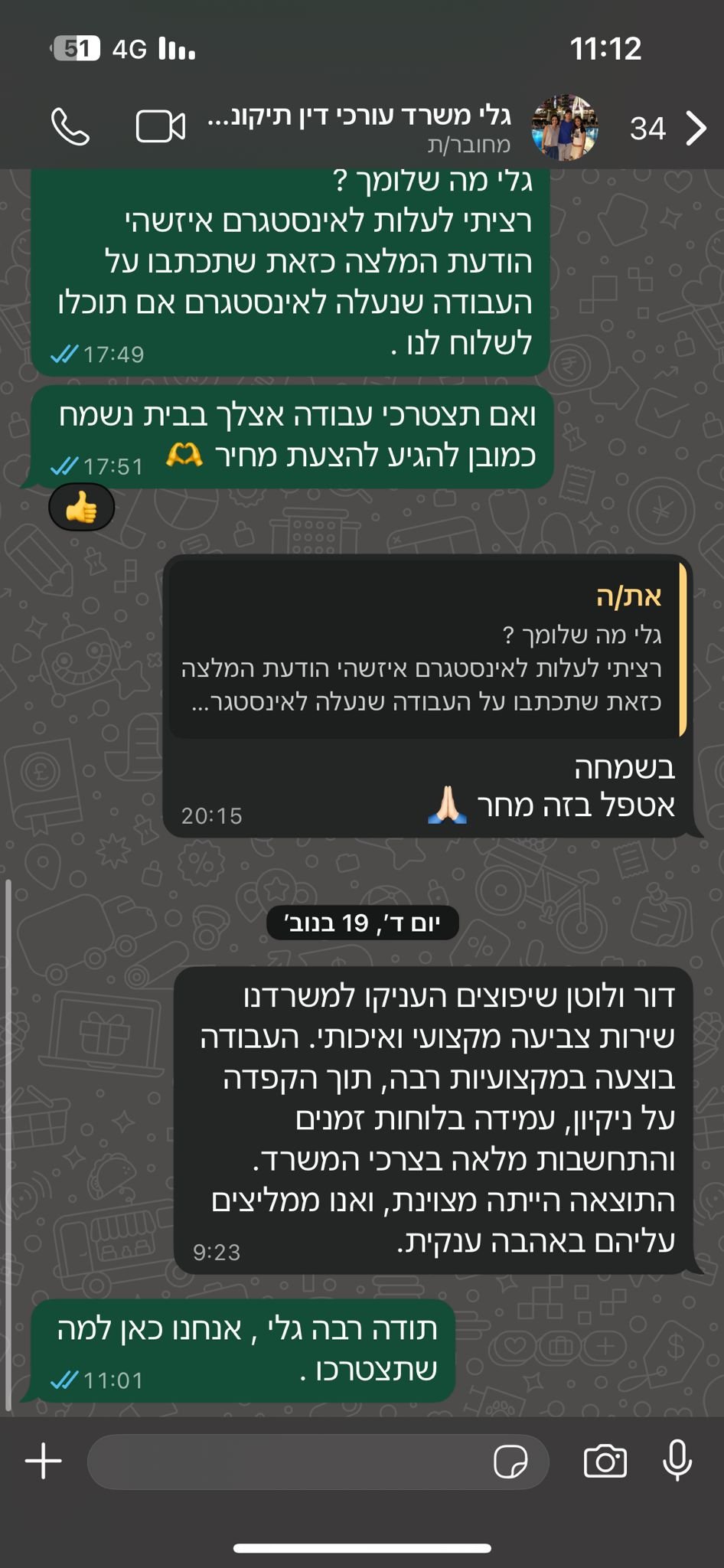724x1568 pixels.
Task: Tap the thumbs up reaction on the message
Action: pos(81,507)
